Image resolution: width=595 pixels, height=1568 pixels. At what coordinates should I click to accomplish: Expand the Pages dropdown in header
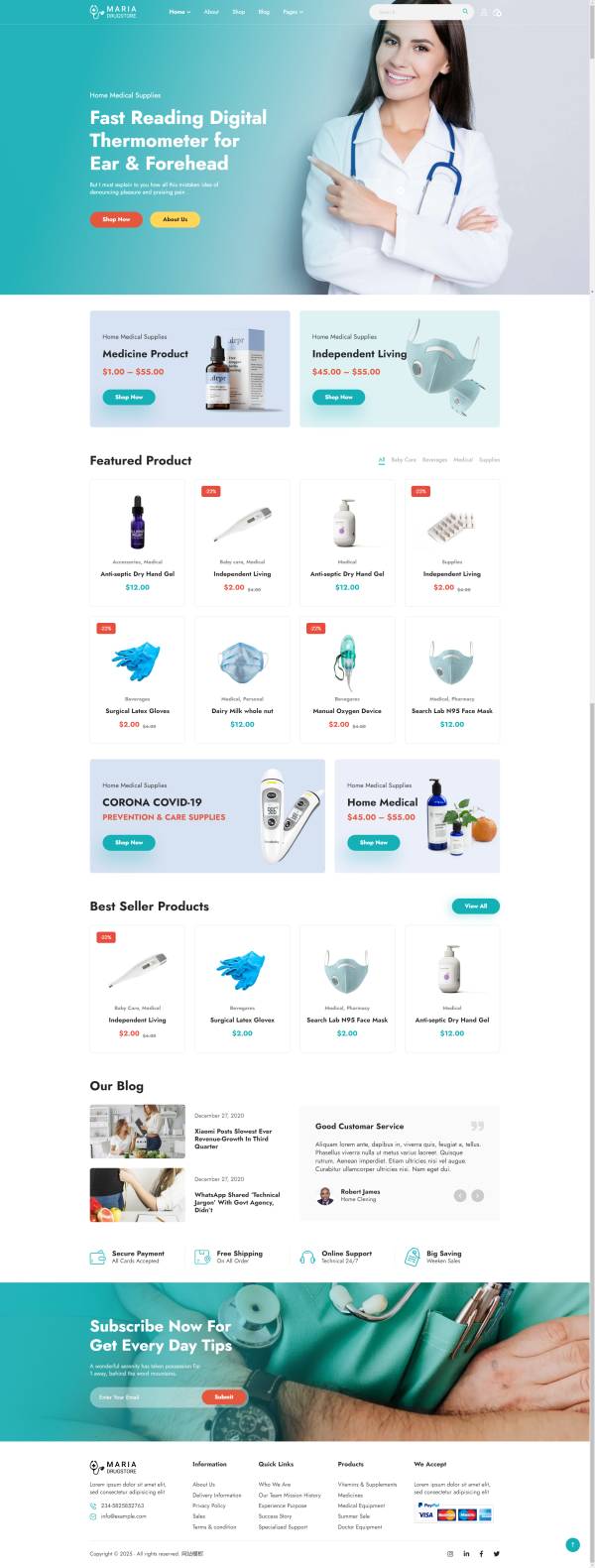pyautogui.click(x=293, y=12)
